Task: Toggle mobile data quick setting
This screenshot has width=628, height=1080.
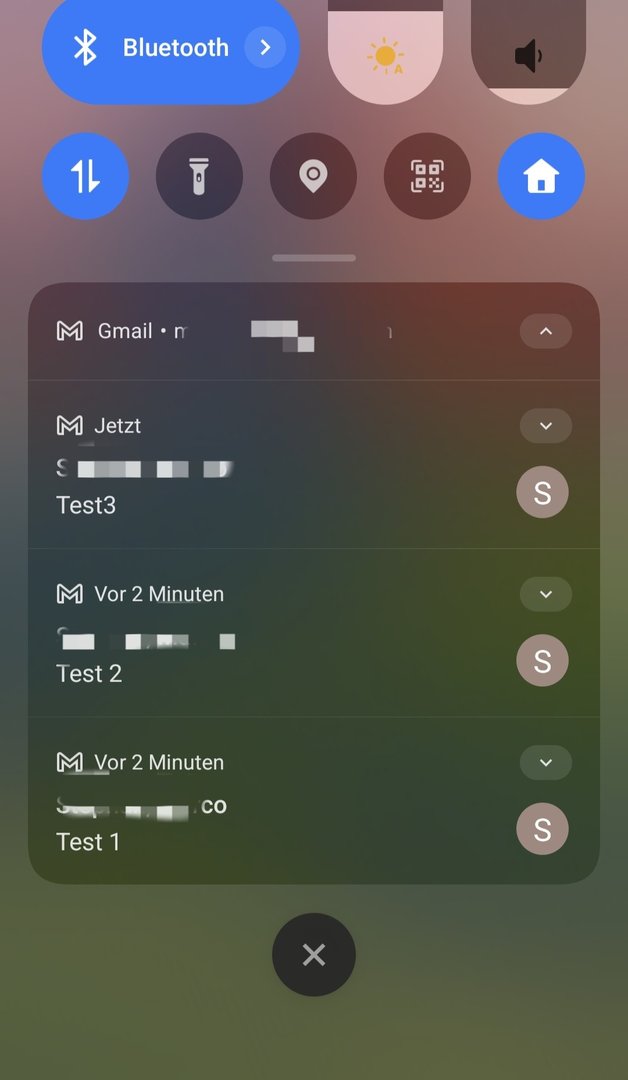Action: 85,176
